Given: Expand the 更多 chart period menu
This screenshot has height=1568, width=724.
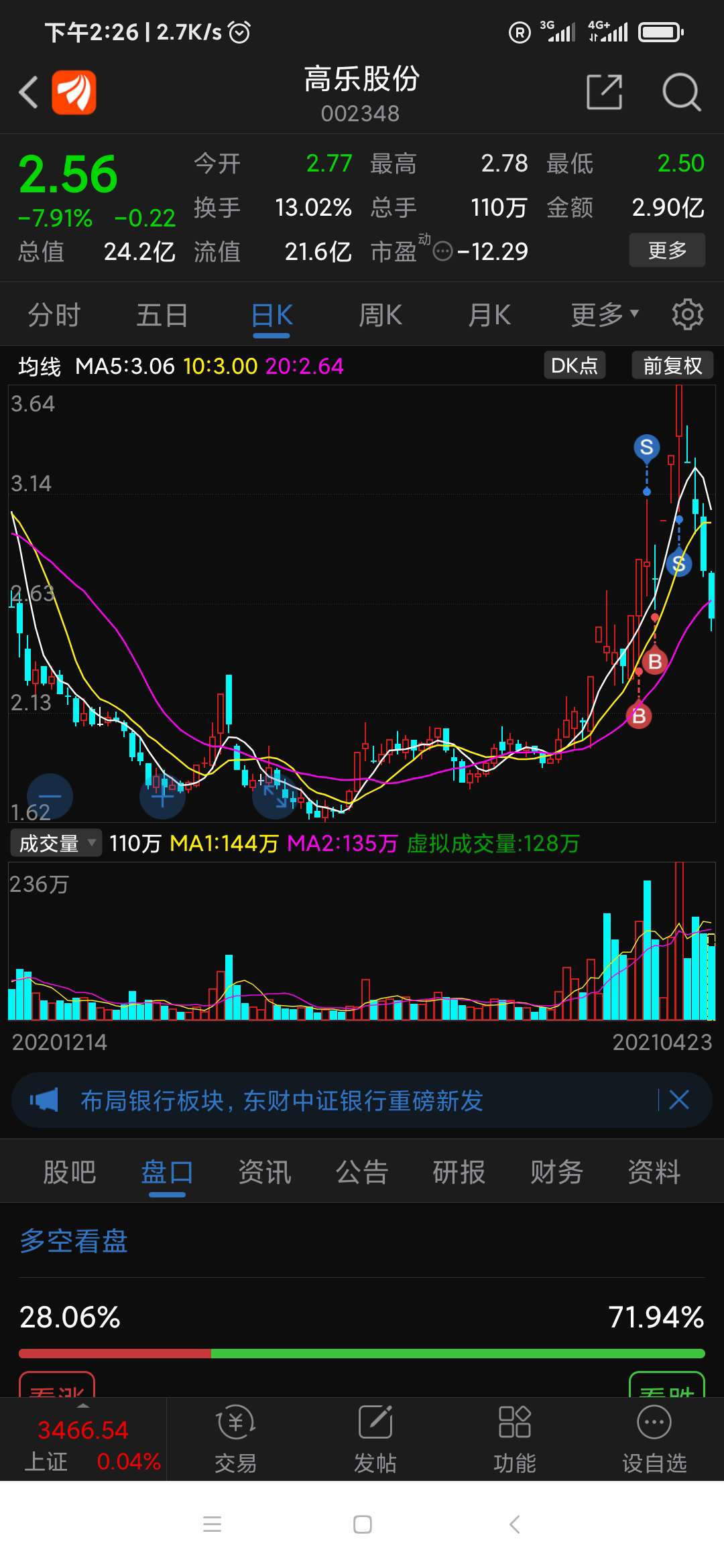Looking at the screenshot, I should 599,314.
